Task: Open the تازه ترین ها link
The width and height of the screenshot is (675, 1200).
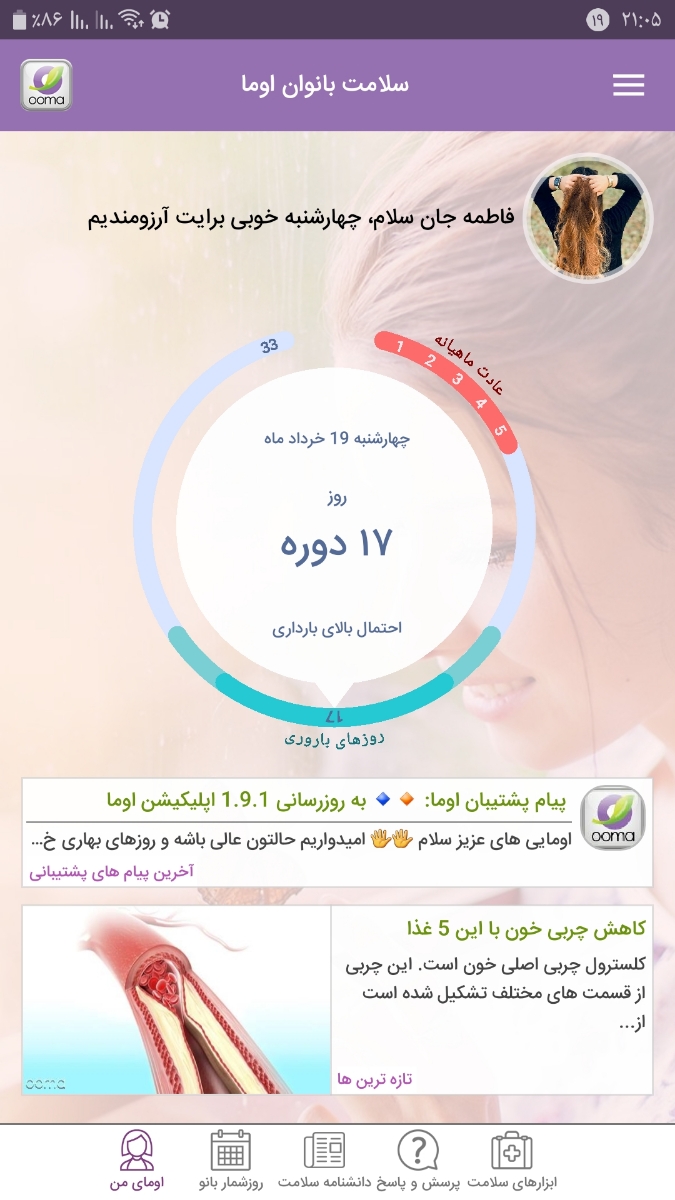Action: coord(375,1079)
